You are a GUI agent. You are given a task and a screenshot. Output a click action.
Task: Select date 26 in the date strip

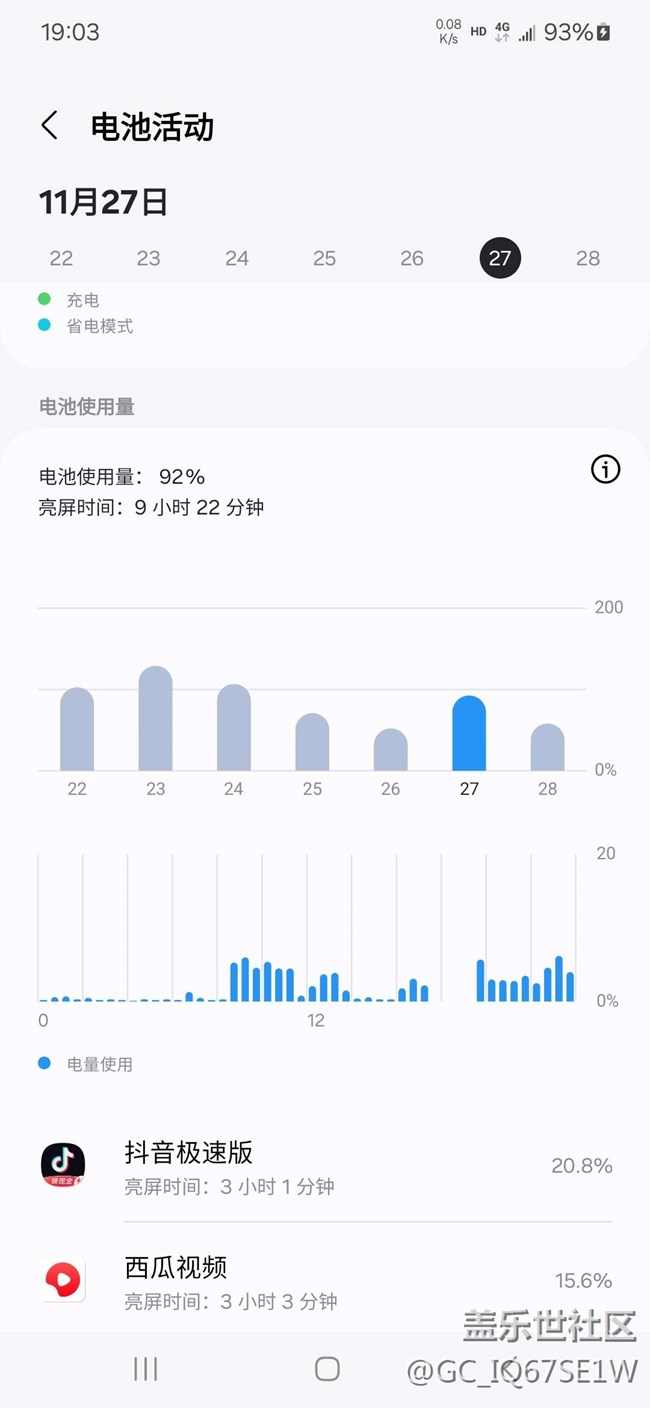[x=412, y=258]
